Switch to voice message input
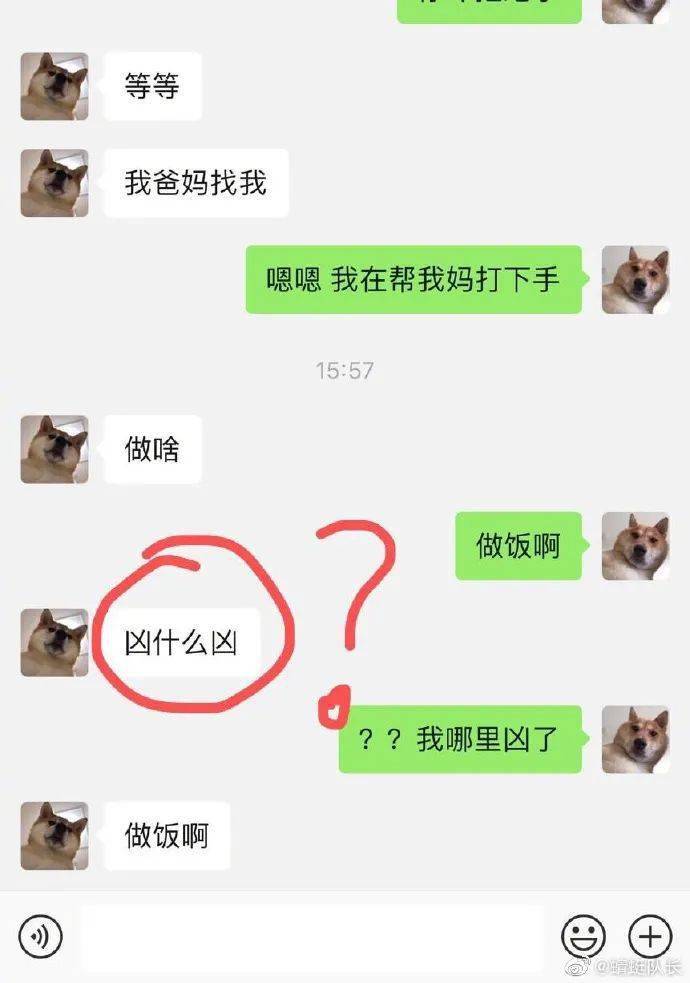Image resolution: width=690 pixels, height=983 pixels. click(x=40, y=937)
